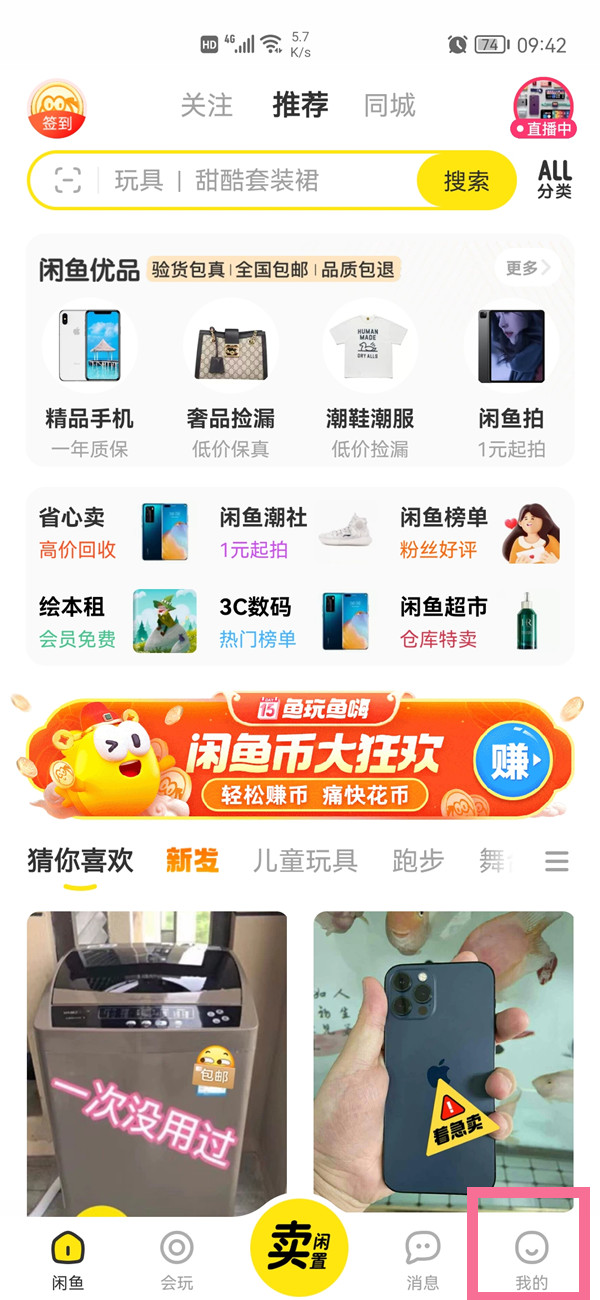Go to the 我的 profile tab

(531, 1259)
